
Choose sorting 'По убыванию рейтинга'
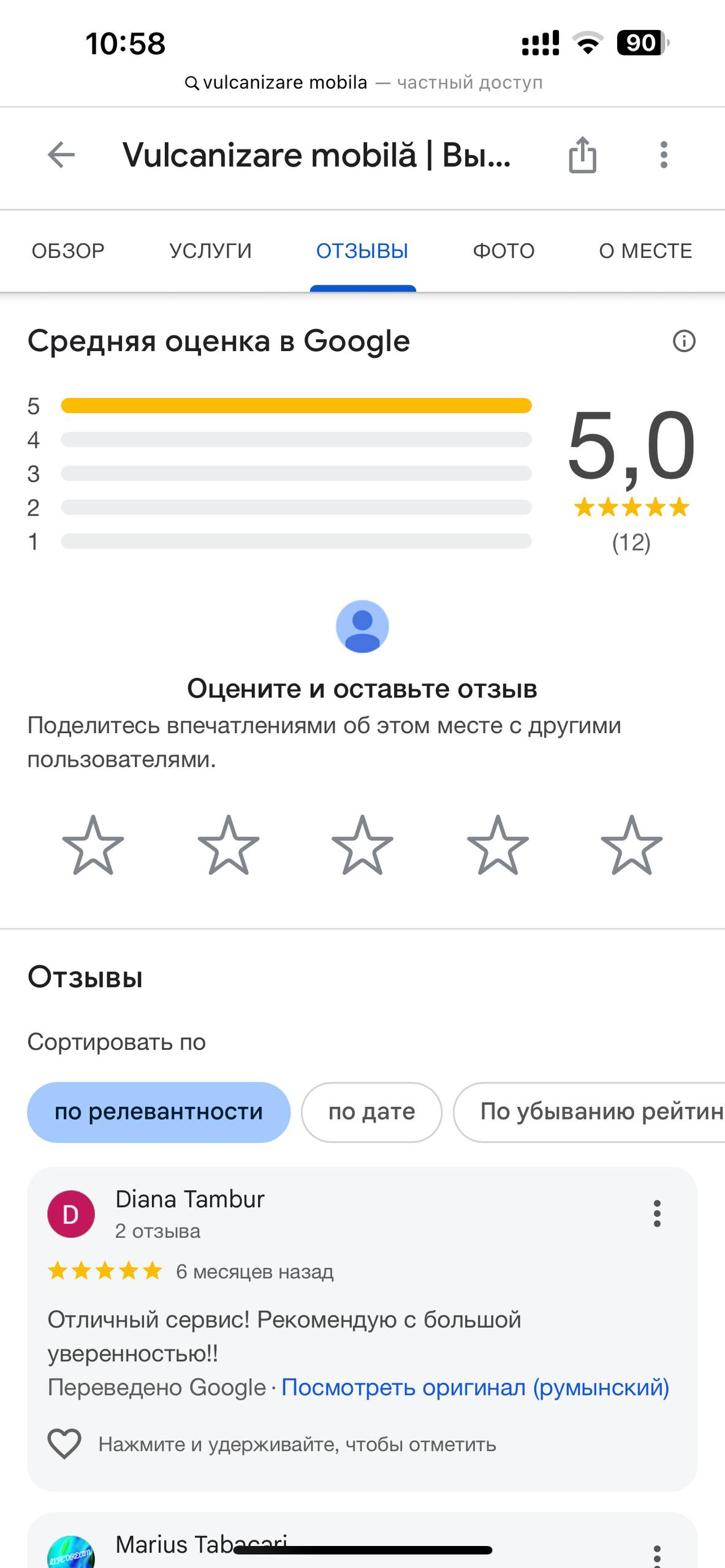pos(598,1112)
